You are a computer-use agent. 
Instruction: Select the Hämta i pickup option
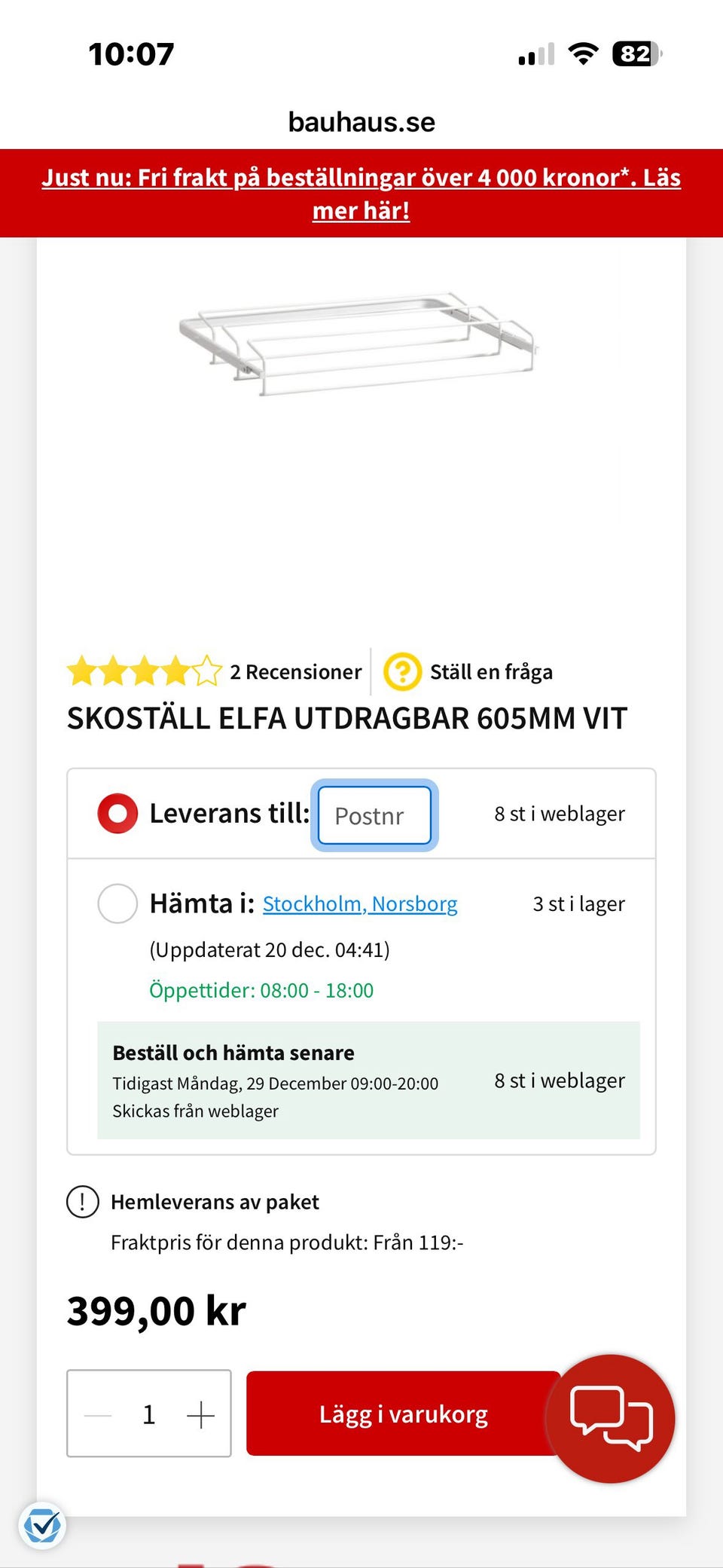click(x=117, y=903)
